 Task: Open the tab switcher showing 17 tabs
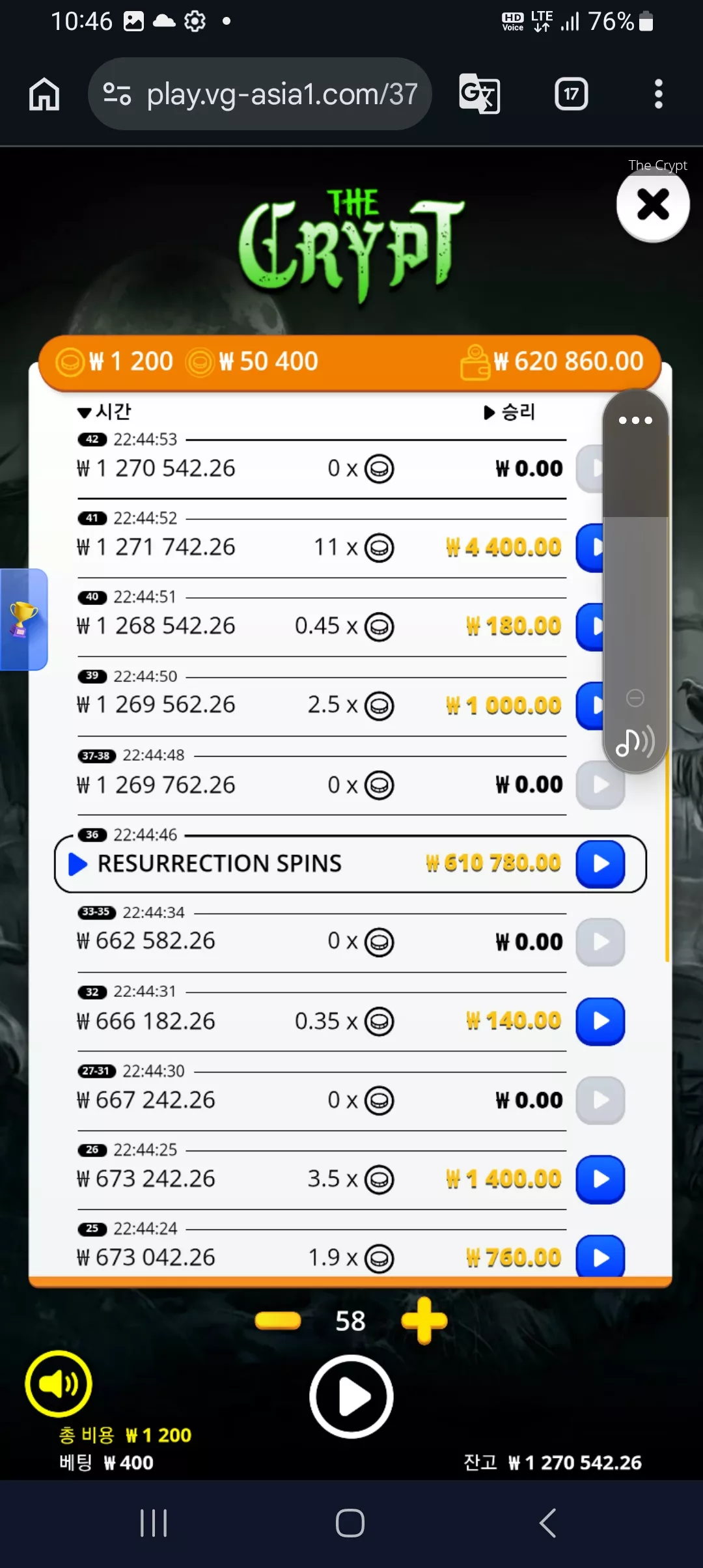tap(571, 94)
